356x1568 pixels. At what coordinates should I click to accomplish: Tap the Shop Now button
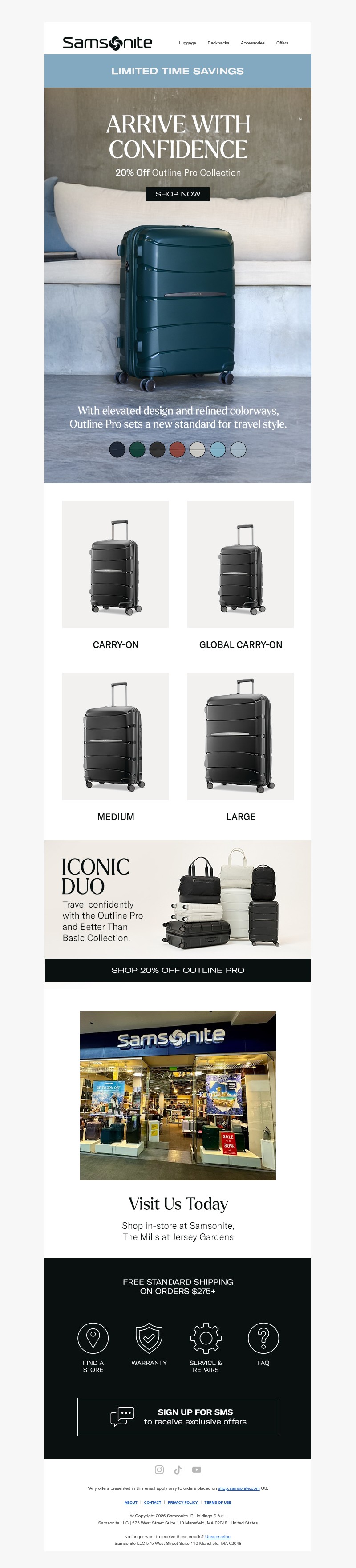click(x=178, y=194)
